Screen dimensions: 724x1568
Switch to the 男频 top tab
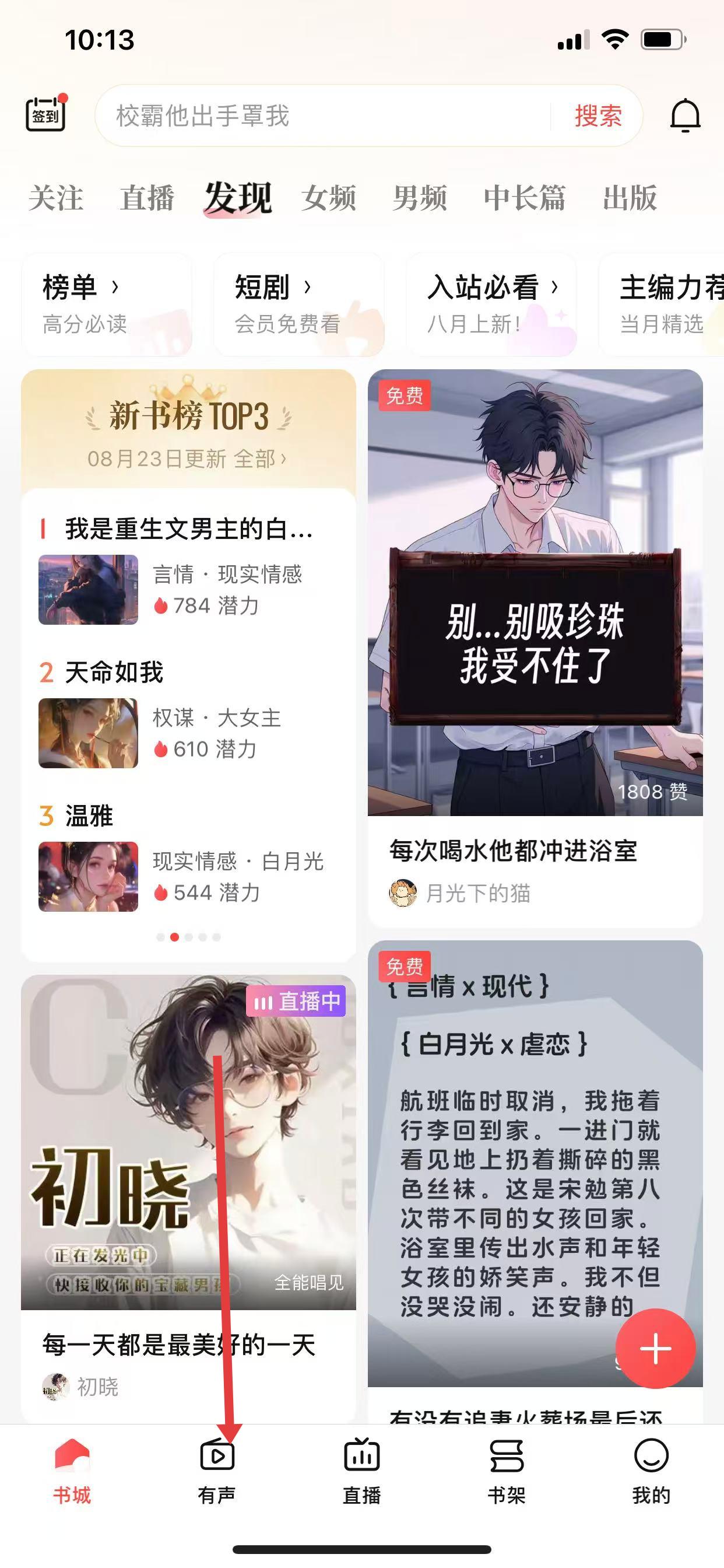tap(419, 198)
